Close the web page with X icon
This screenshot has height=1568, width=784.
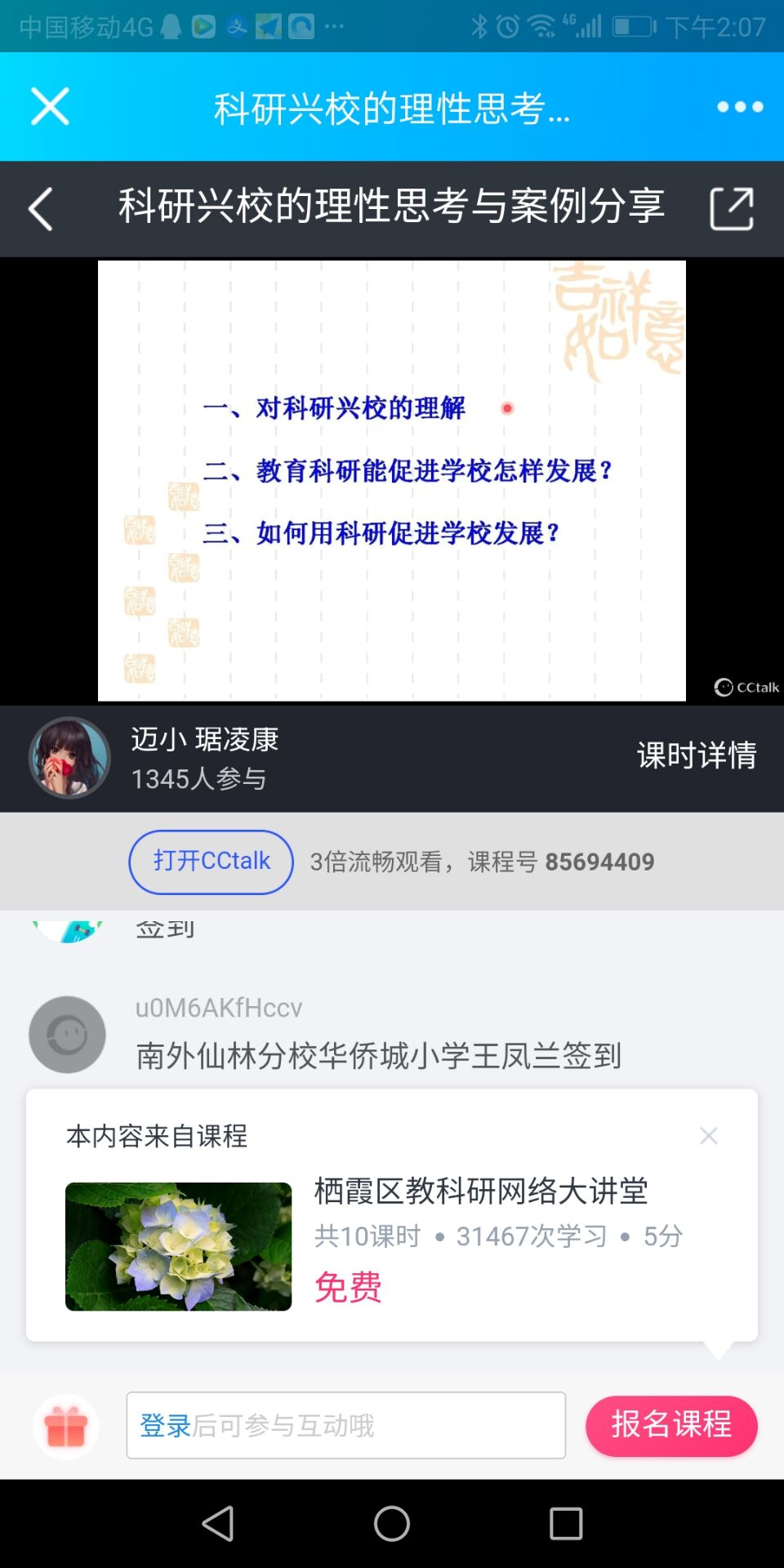tap(50, 106)
